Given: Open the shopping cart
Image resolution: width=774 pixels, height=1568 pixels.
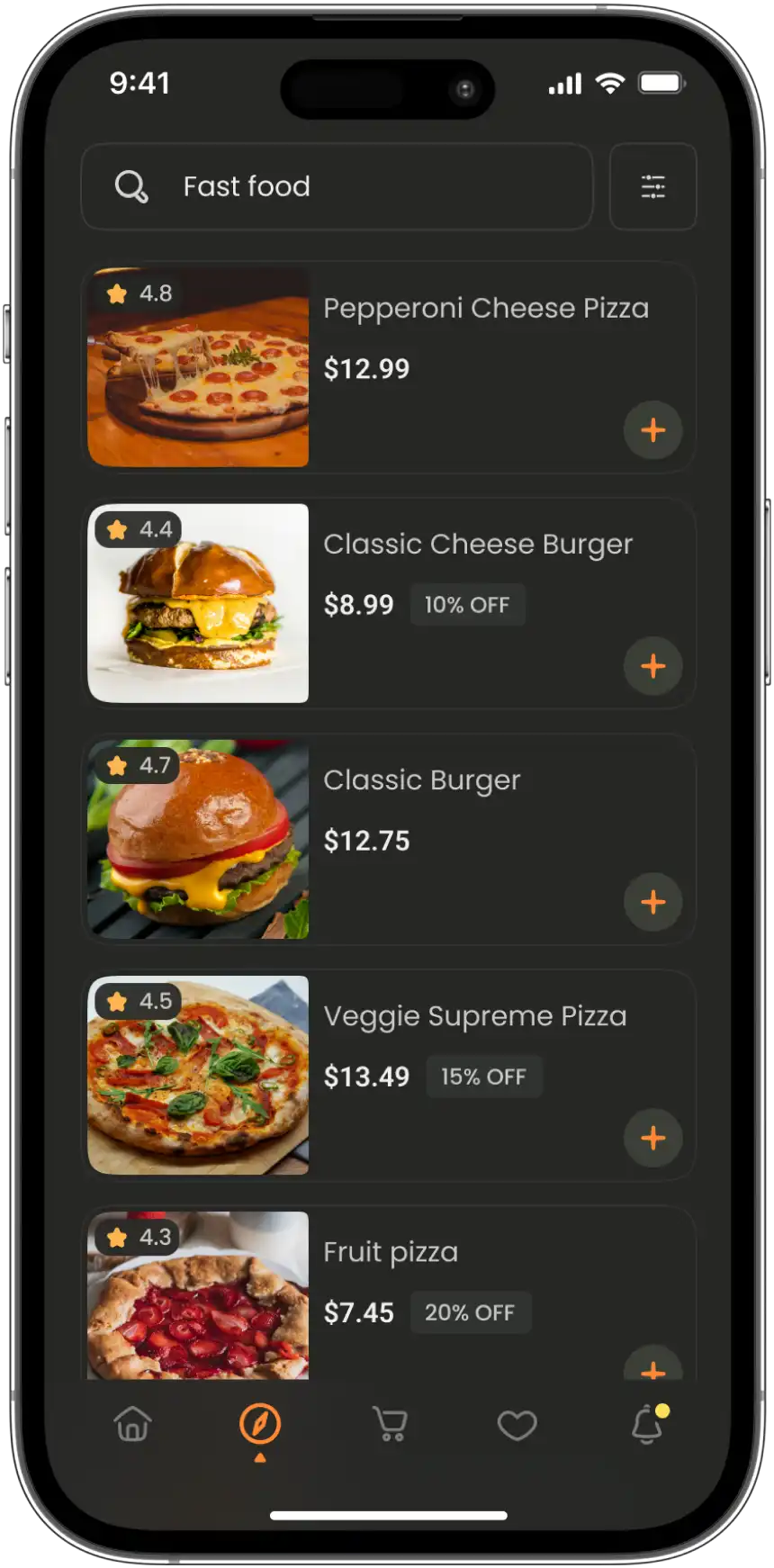Looking at the screenshot, I should click(x=388, y=1425).
